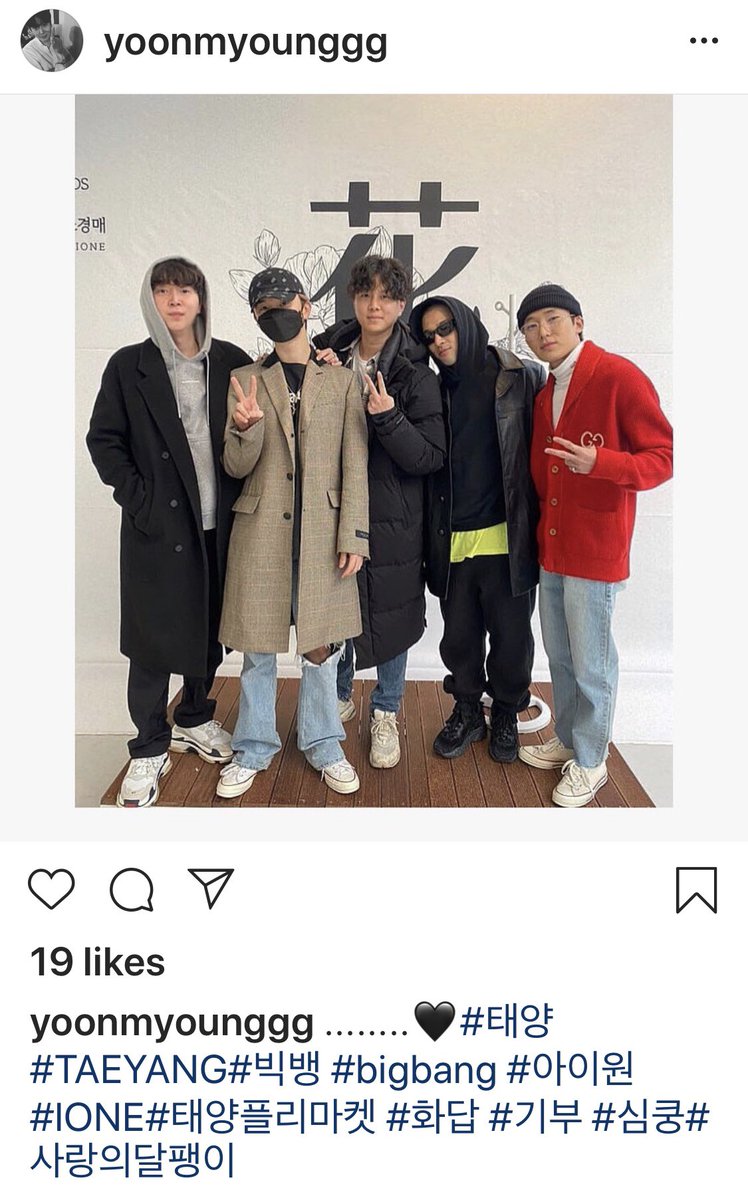Image resolution: width=748 pixels, height=1200 pixels.
Task: Like this post with the heart icon
Action: point(51,888)
